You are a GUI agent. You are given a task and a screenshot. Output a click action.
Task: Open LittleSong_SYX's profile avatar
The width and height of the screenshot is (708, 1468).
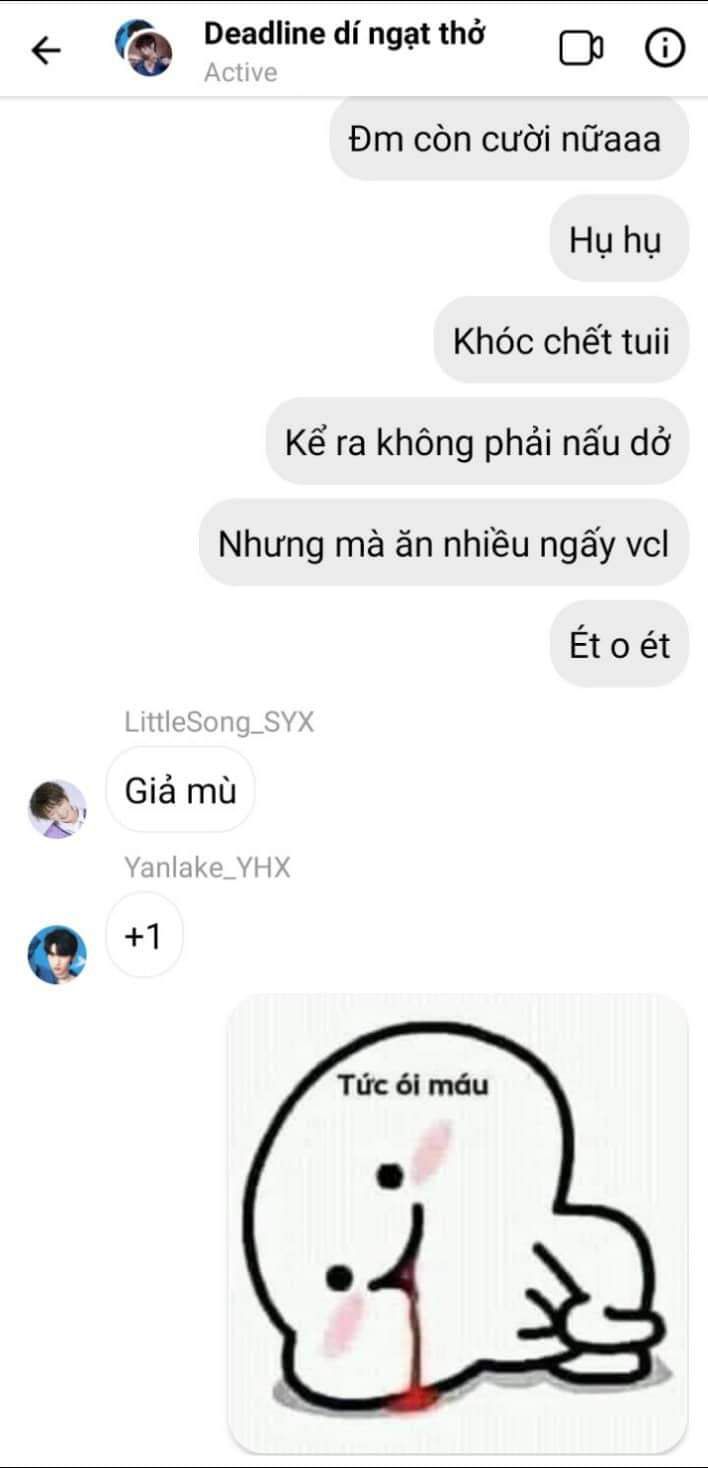56,808
